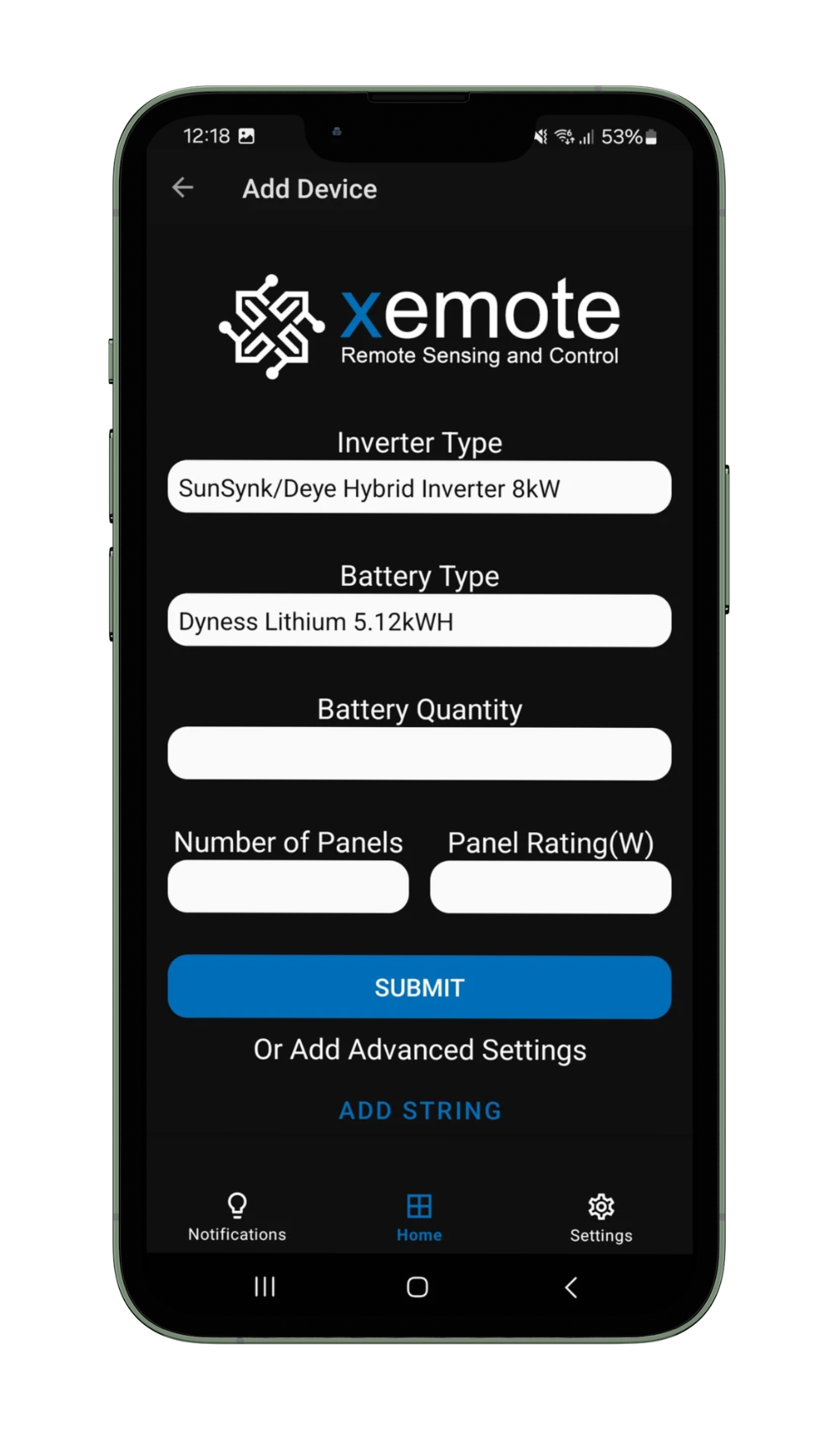Open the Inverter Type dropdown
The width and height of the screenshot is (840, 1436).
pos(419,487)
